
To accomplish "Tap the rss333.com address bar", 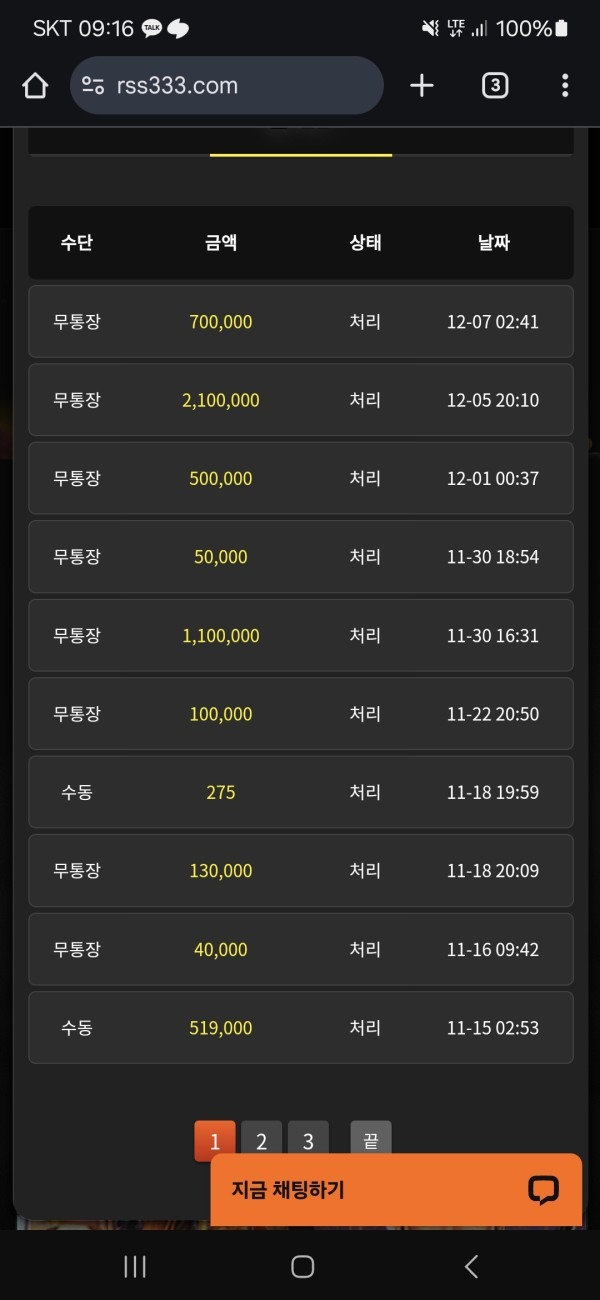I will 226,86.
